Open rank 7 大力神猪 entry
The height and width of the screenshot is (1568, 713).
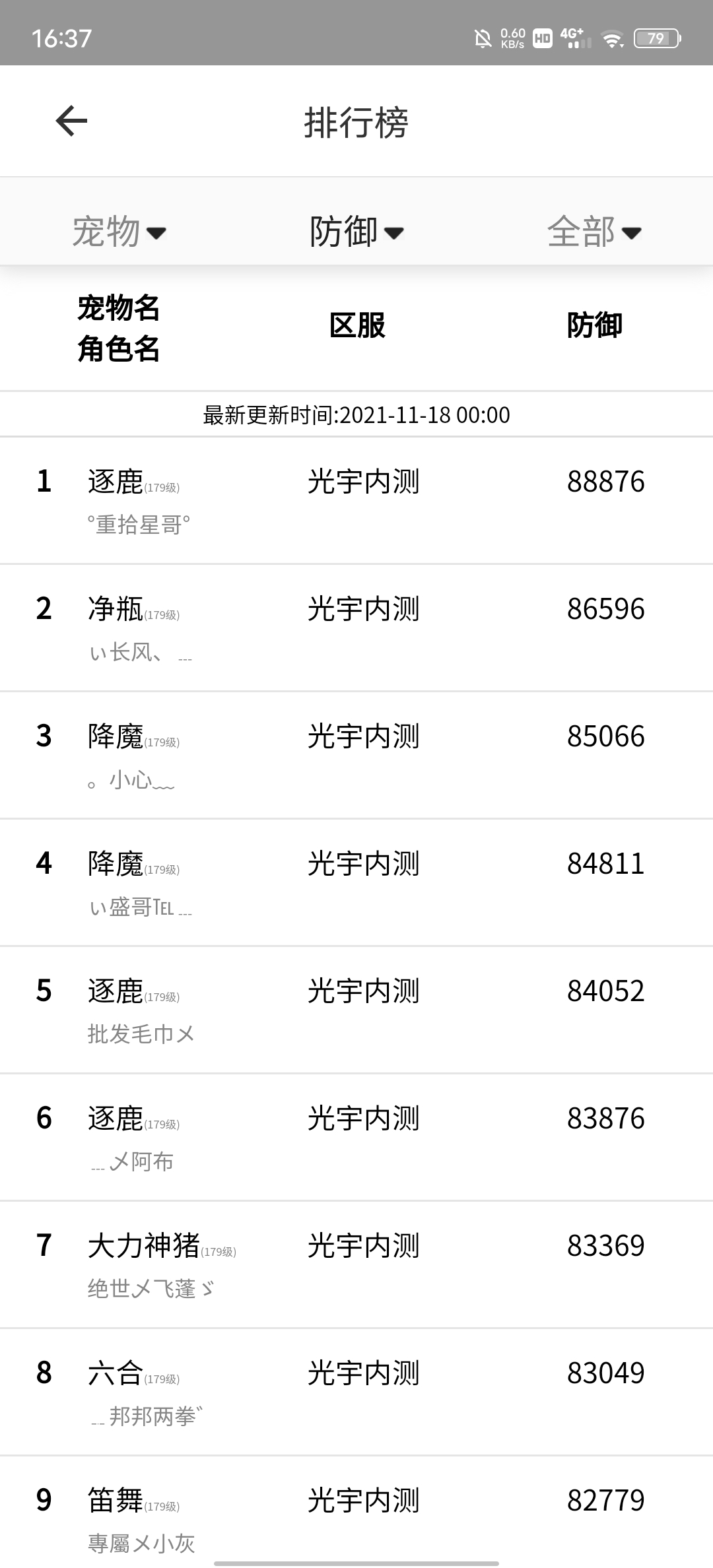(x=356, y=1264)
